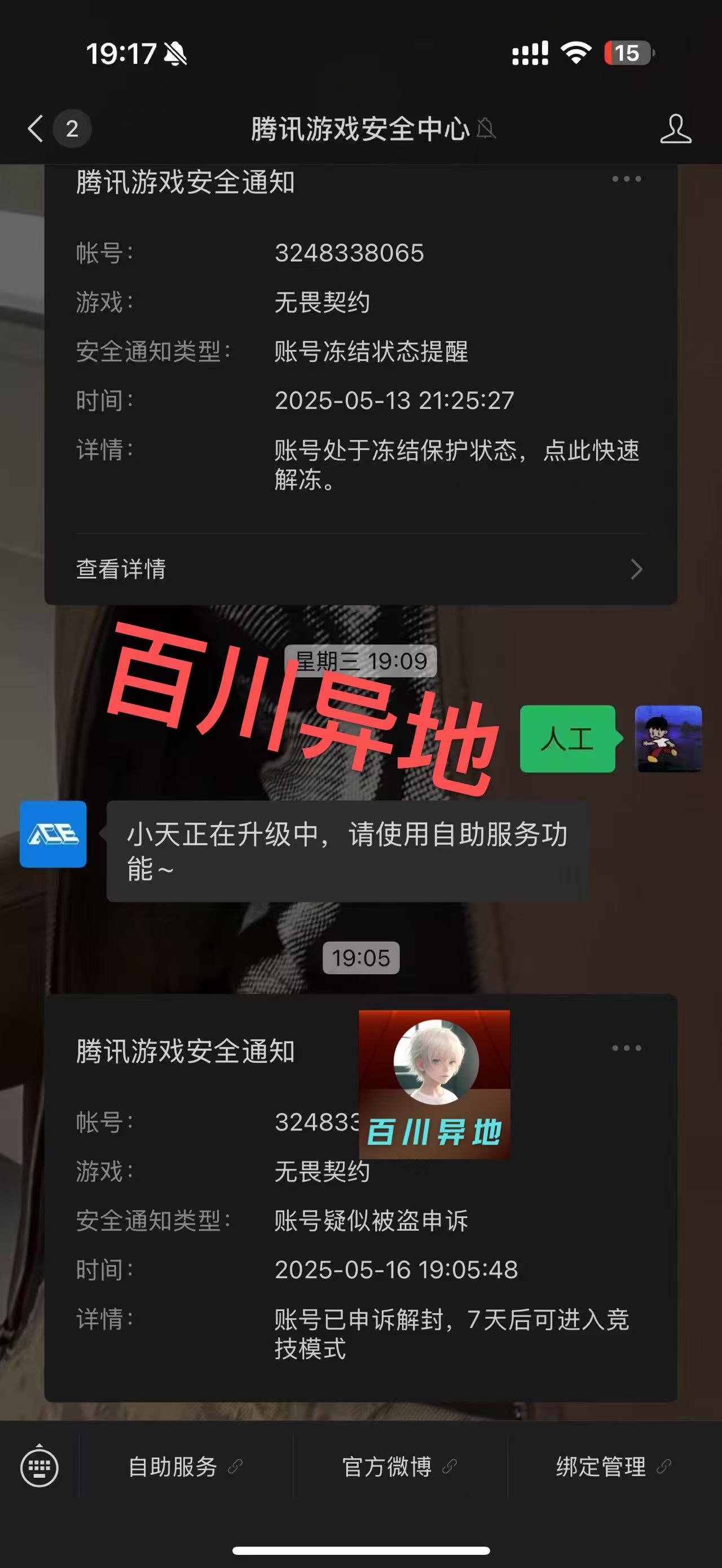The width and height of the screenshot is (722, 1568).
Task: Open the 自助服务 menu
Action: [x=186, y=1467]
